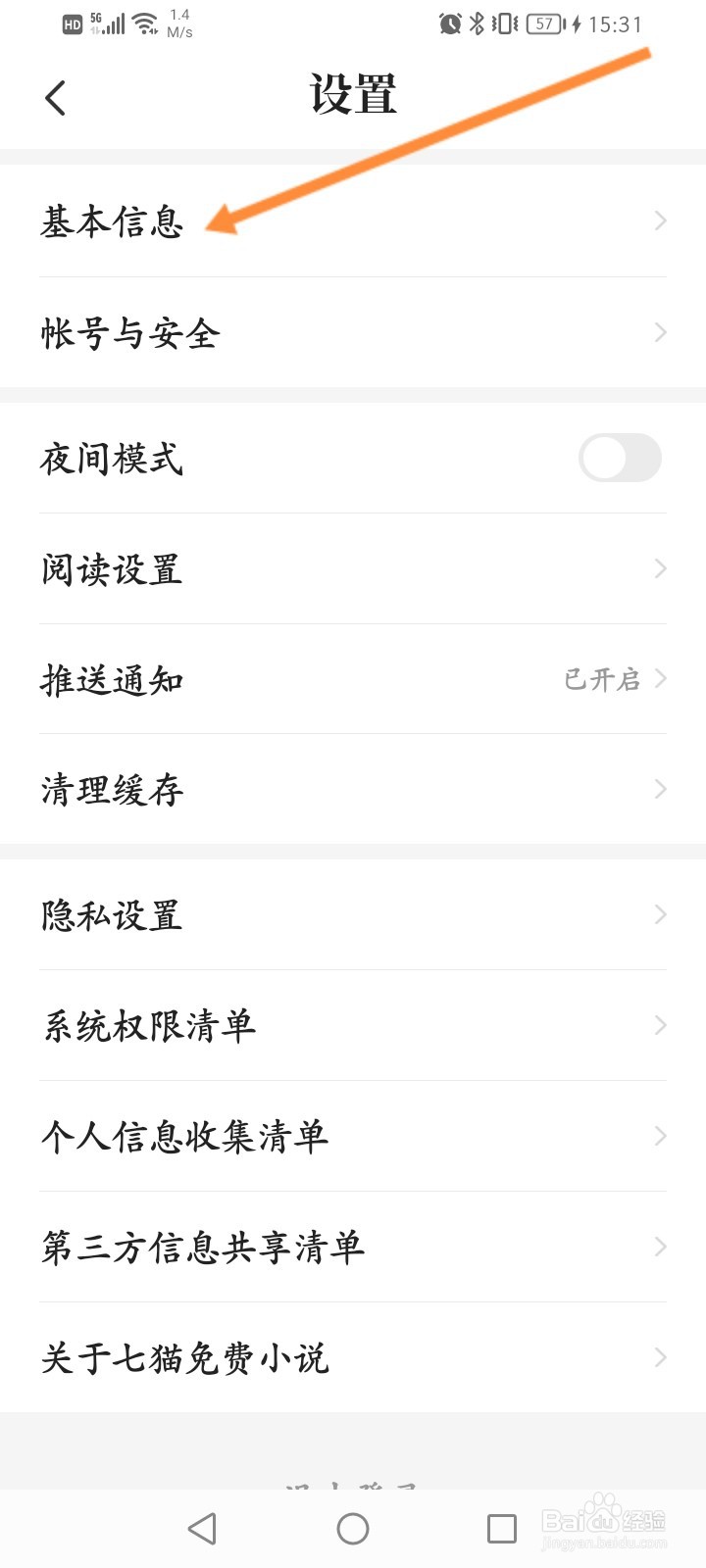The image size is (706, 1568).
Task: Go back from the 设置 page
Action: [x=56, y=98]
